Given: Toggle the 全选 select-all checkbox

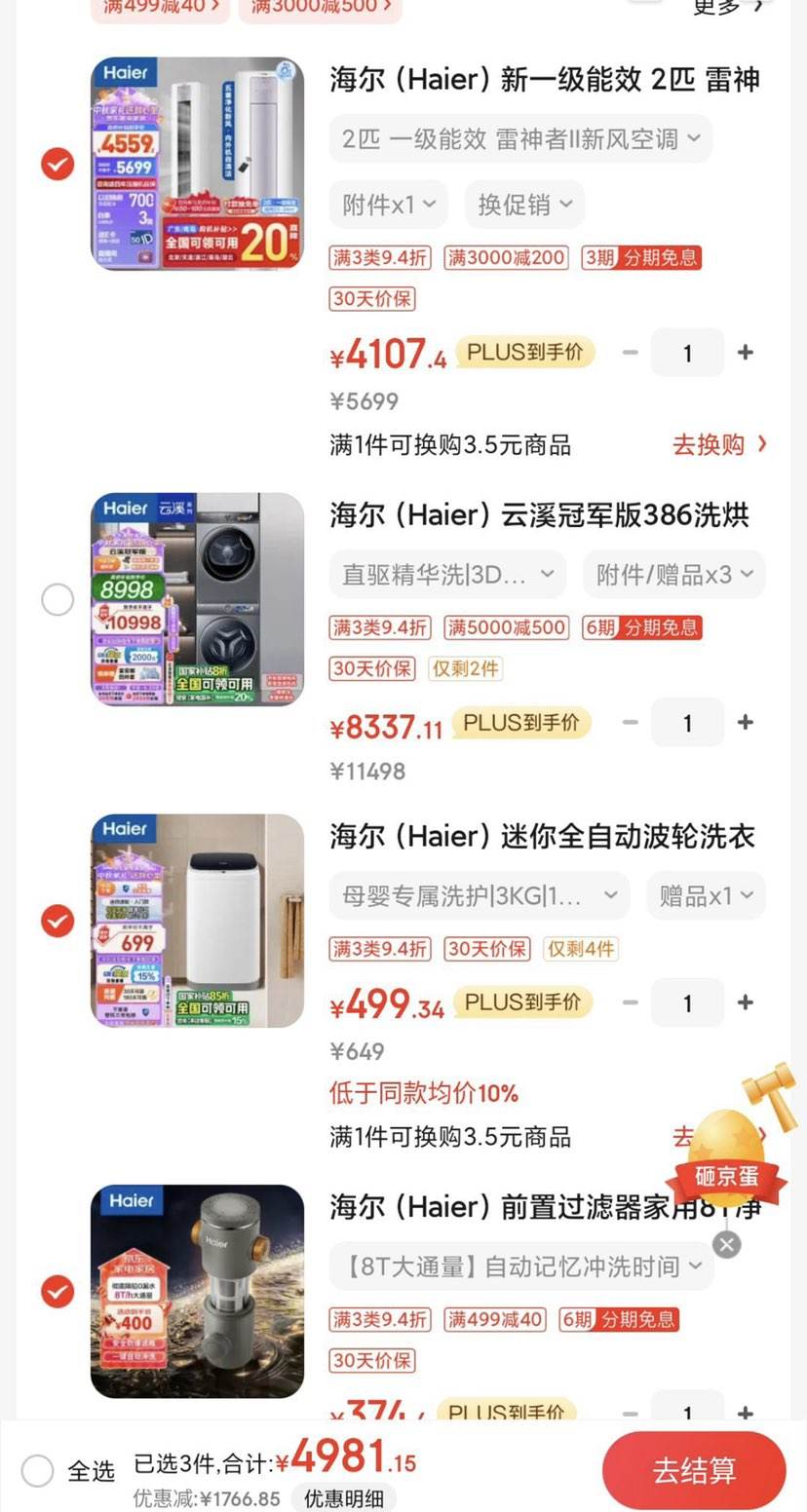Looking at the screenshot, I should point(36,1471).
